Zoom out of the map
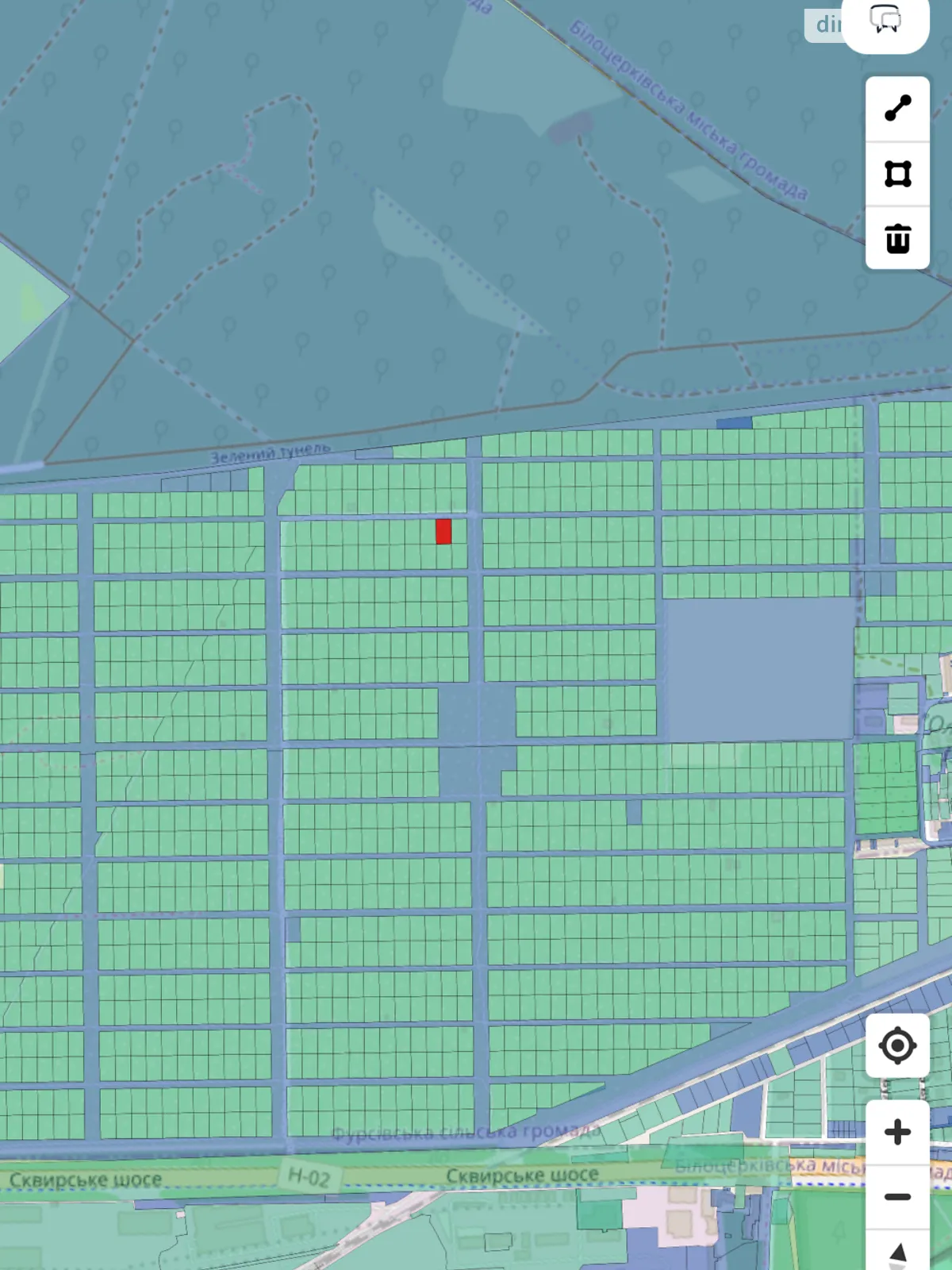Viewport: 952px width, 1270px height. pos(897,1197)
